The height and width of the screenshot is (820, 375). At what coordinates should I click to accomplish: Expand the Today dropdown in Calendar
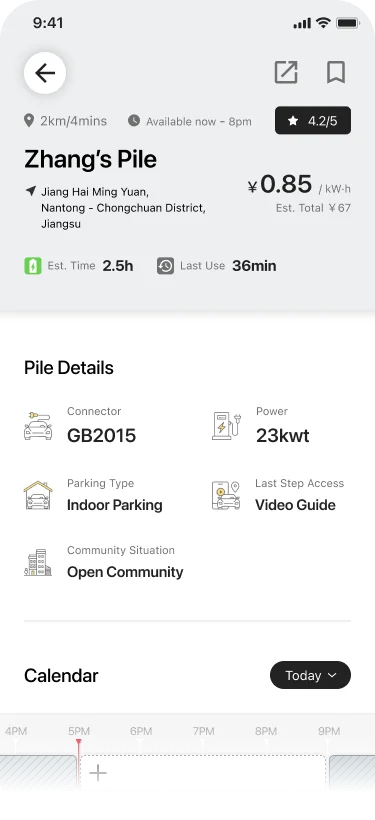click(x=310, y=675)
